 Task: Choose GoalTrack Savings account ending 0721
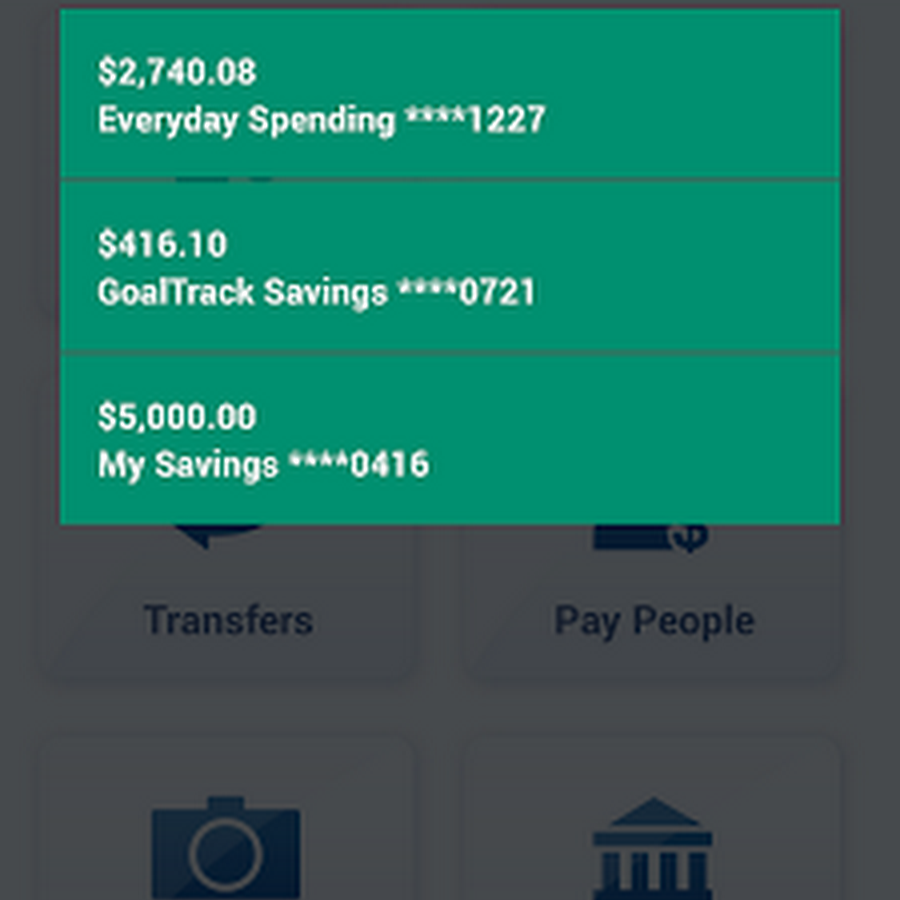[x=450, y=268]
